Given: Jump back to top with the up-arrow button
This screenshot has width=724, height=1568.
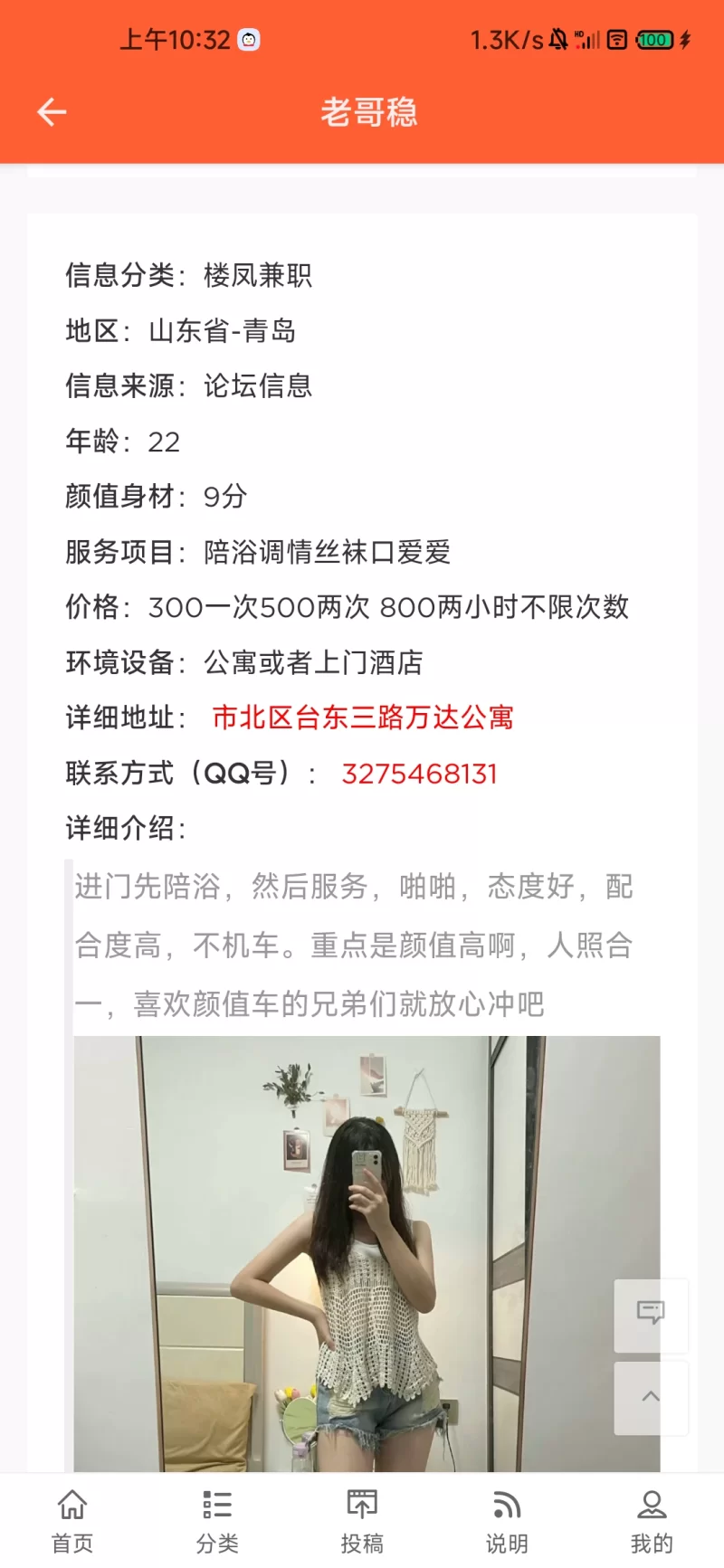Looking at the screenshot, I should pyautogui.click(x=651, y=1397).
